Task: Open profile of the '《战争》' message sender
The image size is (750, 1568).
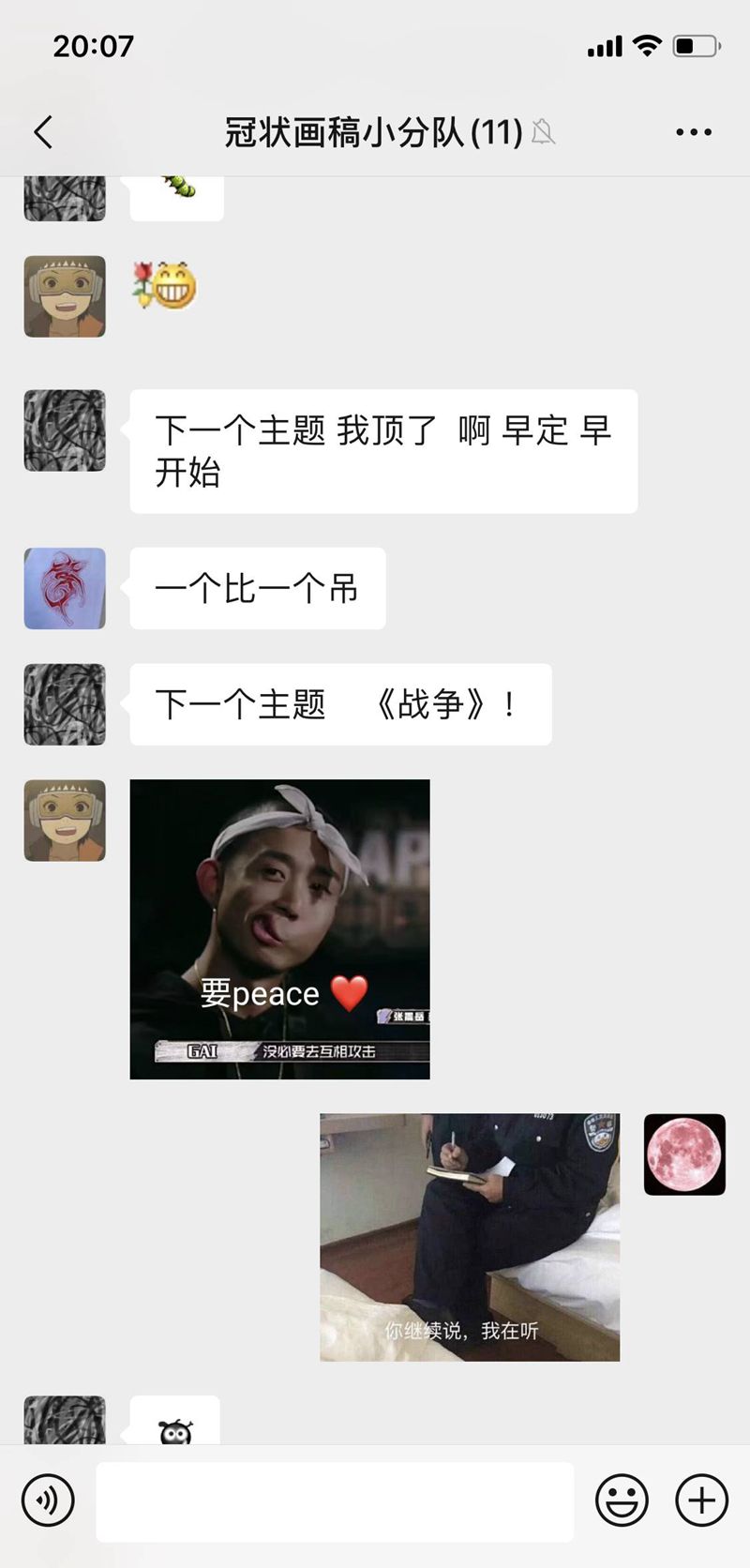Action: (x=65, y=704)
